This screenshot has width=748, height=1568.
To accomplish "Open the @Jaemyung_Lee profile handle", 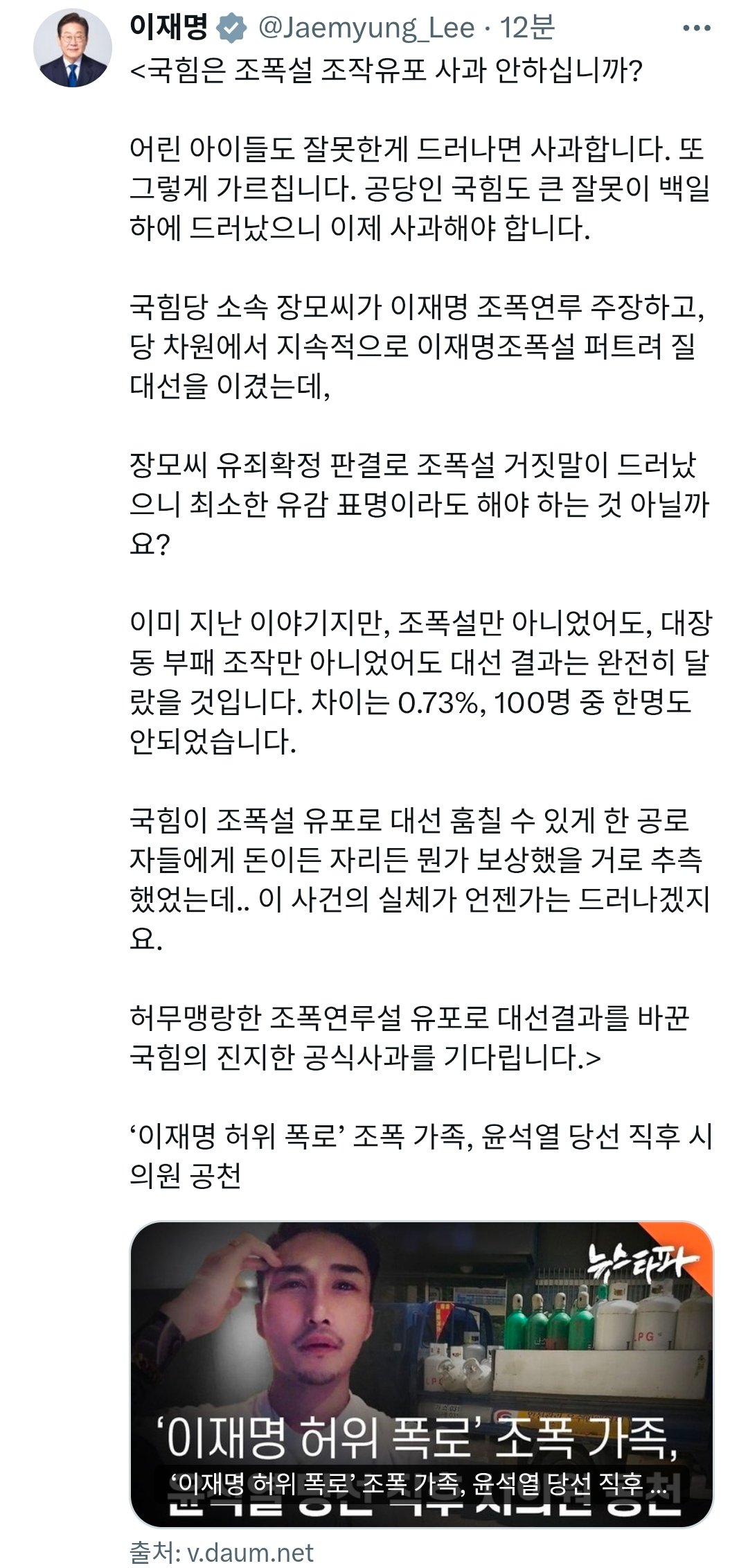I will coord(366,28).
